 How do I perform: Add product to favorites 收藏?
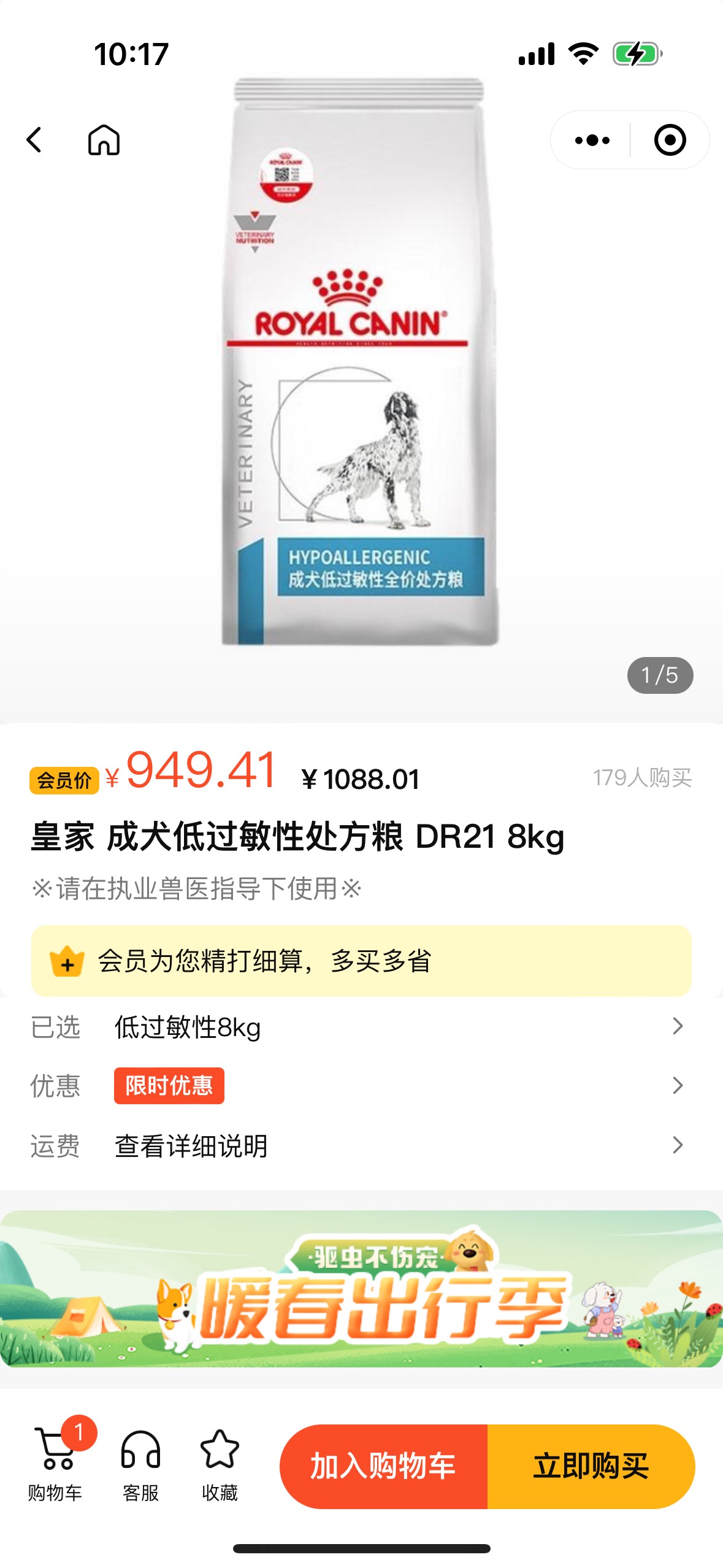220,1464
